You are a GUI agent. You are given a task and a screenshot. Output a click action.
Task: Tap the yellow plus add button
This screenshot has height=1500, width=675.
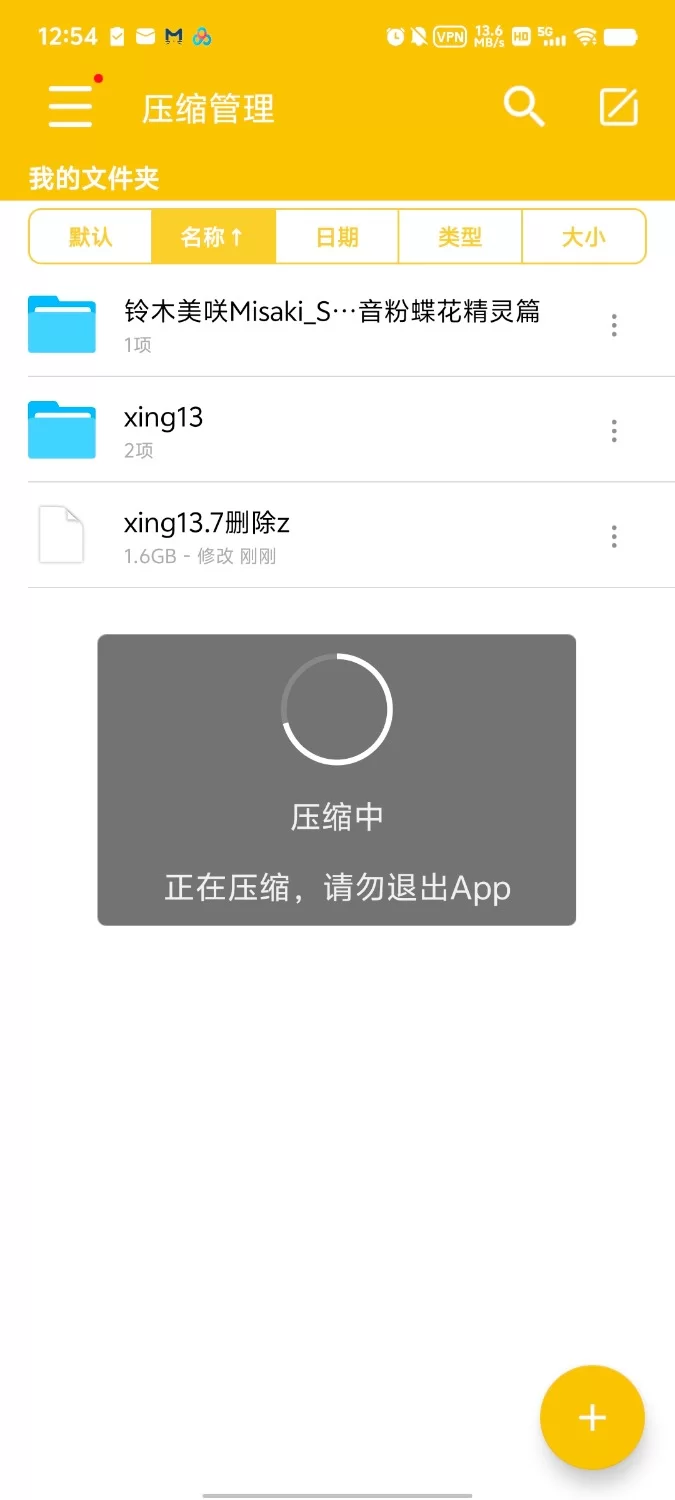coord(592,1417)
